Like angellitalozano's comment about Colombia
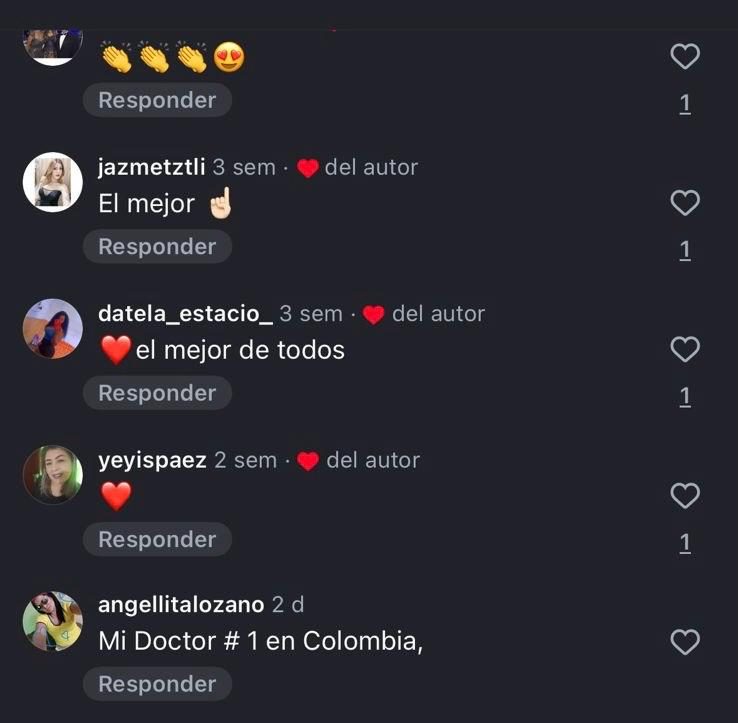738x723 pixels. [684, 642]
